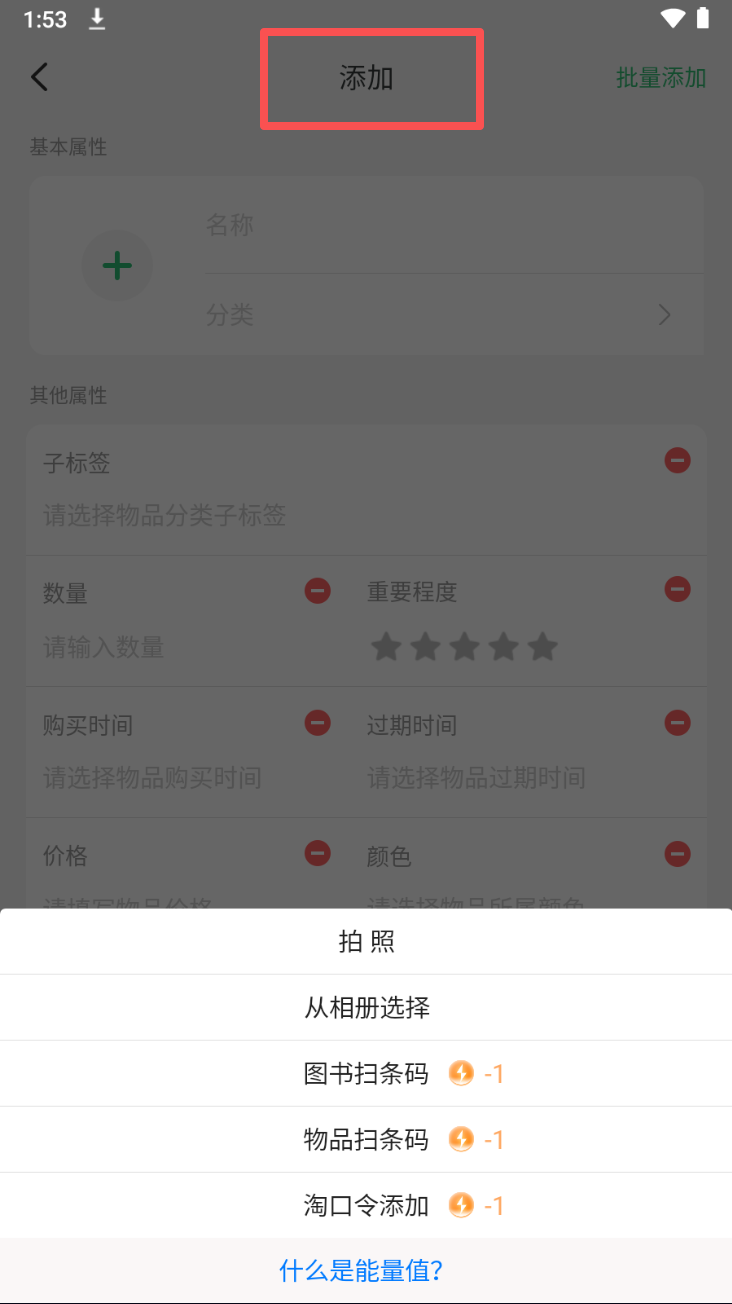Remove the 过期时间 attribute

pyautogui.click(x=677, y=722)
